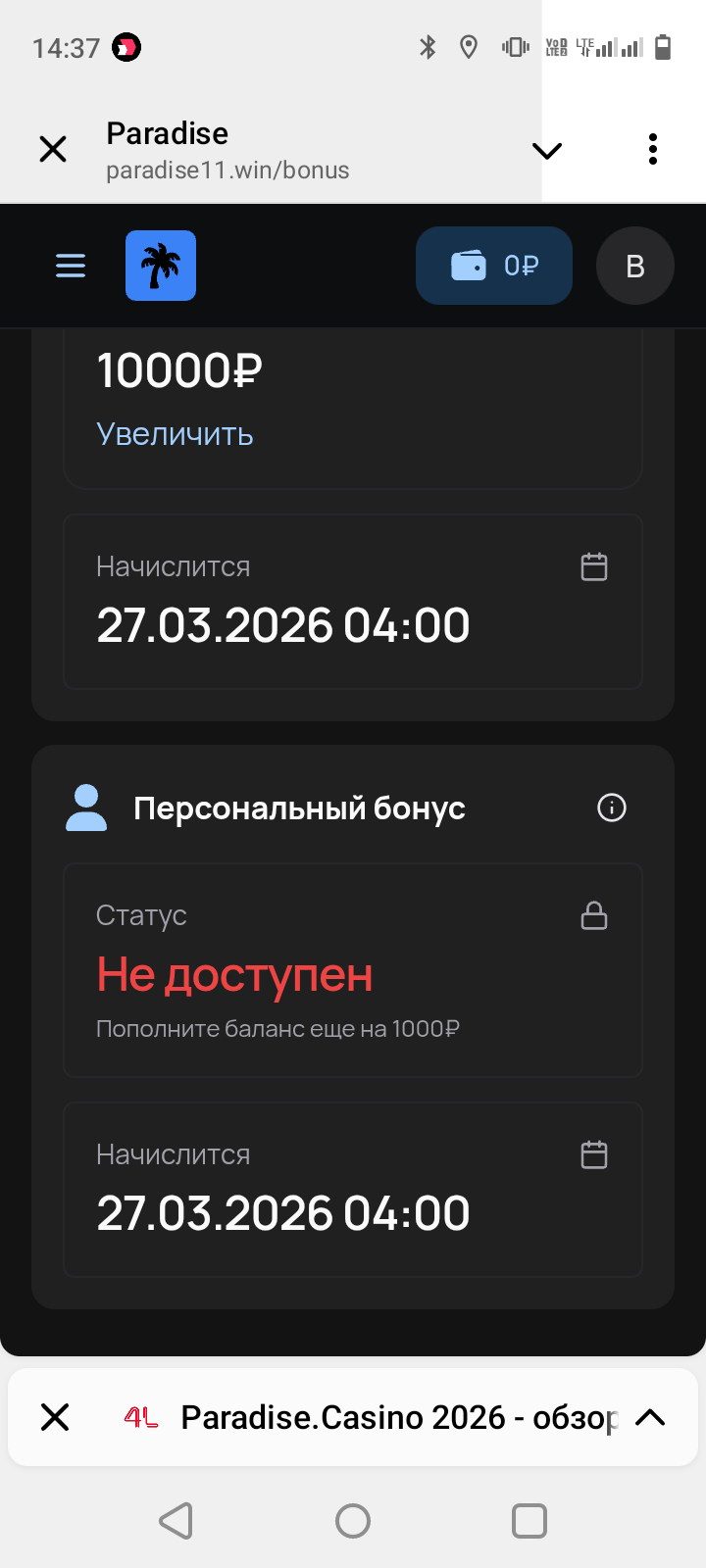The width and height of the screenshot is (706, 1568).
Task: Expand the Paradise.Casino 2026 review panel
Action: coord(650,1417)
